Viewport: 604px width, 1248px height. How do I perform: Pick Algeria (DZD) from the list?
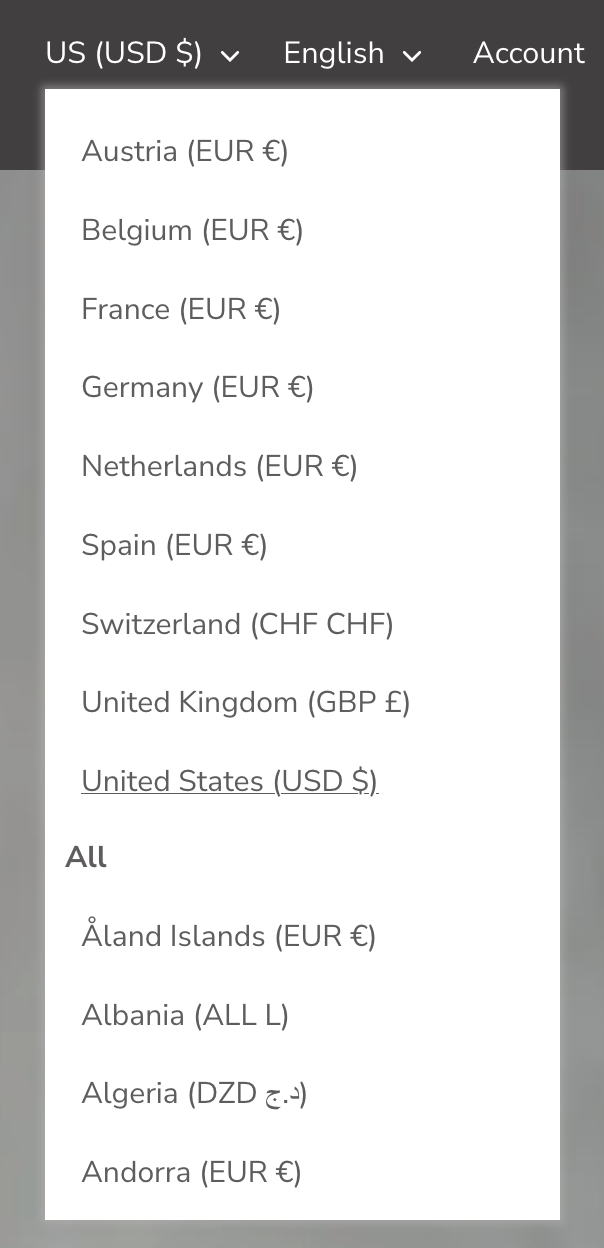tap(194, 1093)
